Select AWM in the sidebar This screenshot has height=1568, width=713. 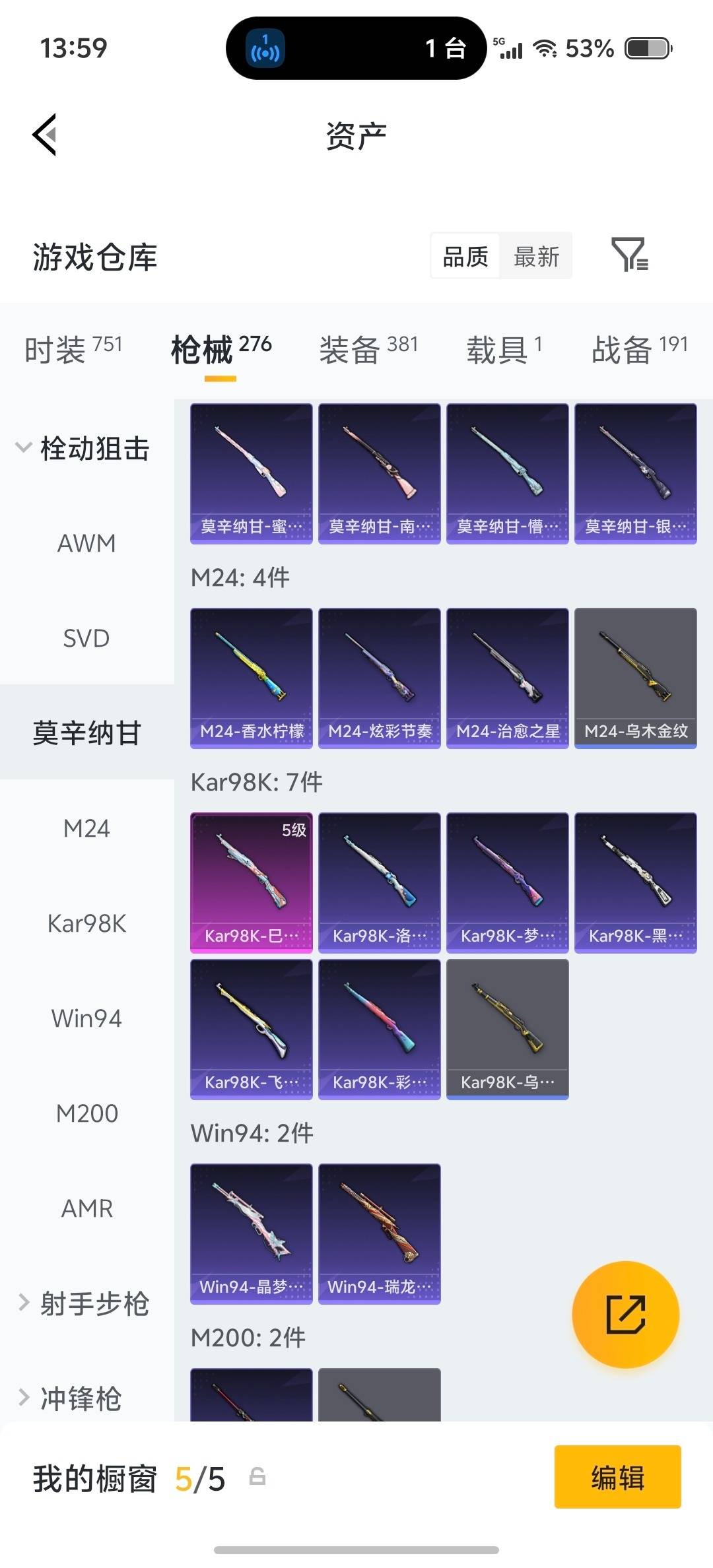[86, 543]
